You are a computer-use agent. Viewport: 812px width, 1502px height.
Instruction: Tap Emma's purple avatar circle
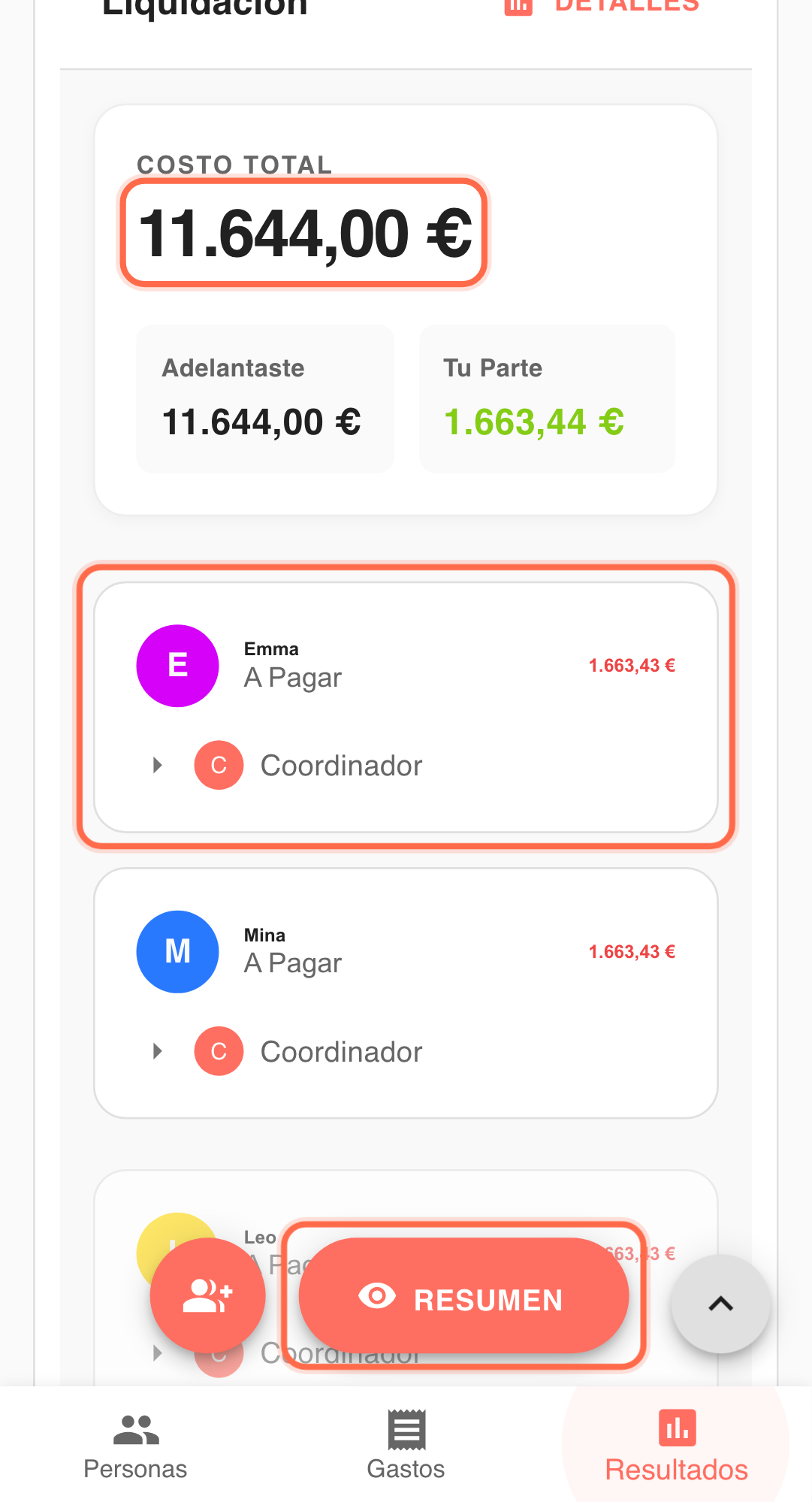[x=177, y=666]
